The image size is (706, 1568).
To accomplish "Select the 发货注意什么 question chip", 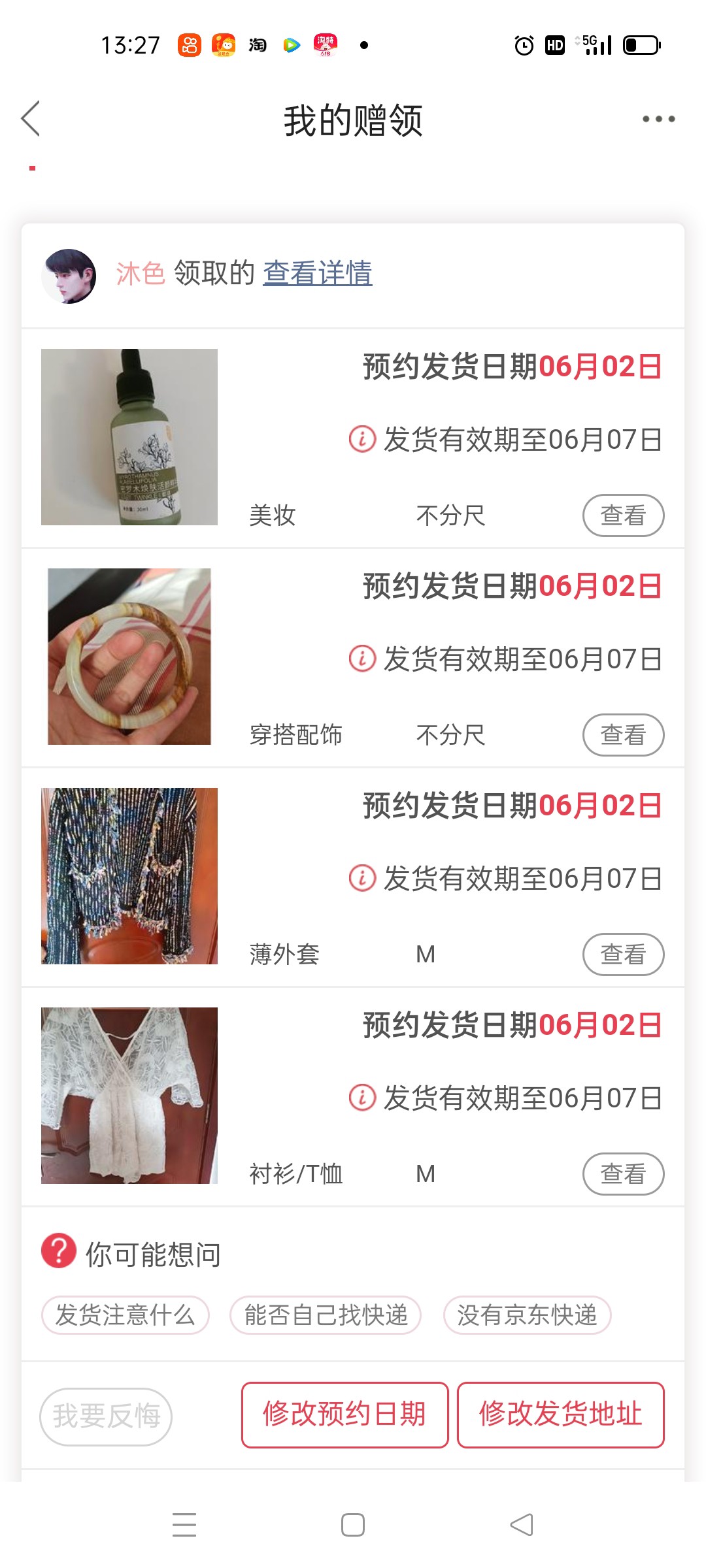I will point(126,1315).
